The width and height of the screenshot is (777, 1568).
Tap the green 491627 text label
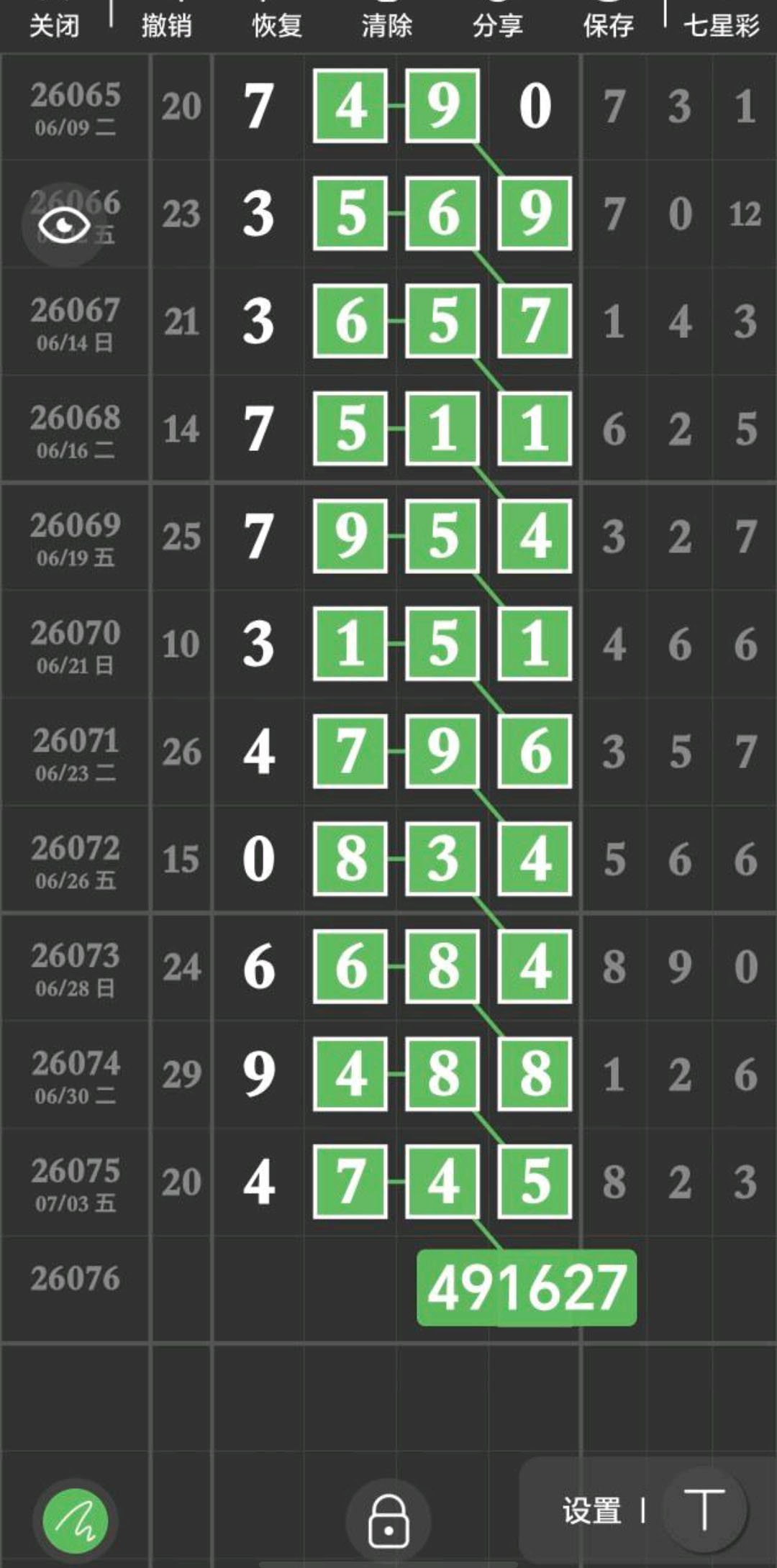[527, 1287]
